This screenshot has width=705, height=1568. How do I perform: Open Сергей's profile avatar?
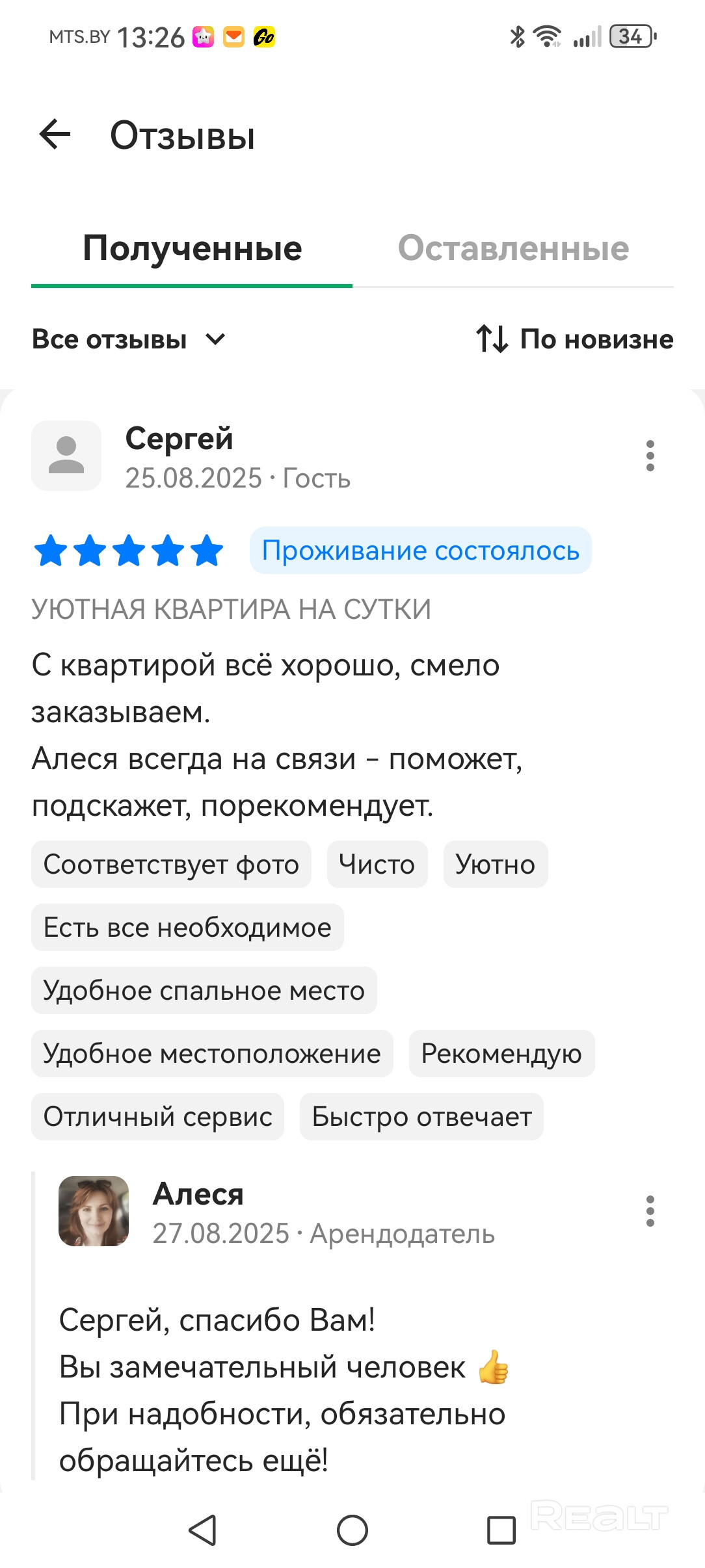pyautogui.click(x=66, y=456)
